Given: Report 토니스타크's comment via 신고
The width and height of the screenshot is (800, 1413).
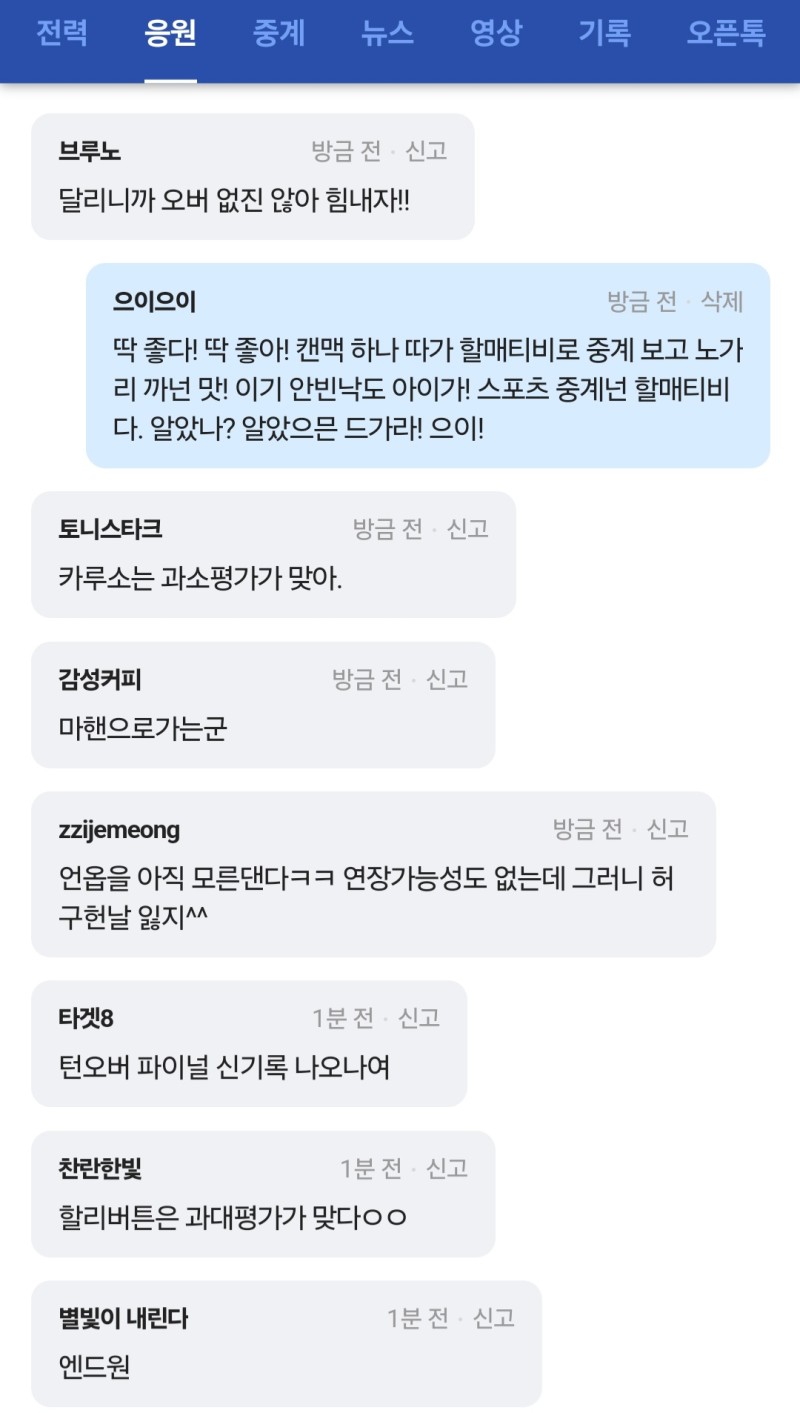Looking at the screenshot, I should [467, 529].
